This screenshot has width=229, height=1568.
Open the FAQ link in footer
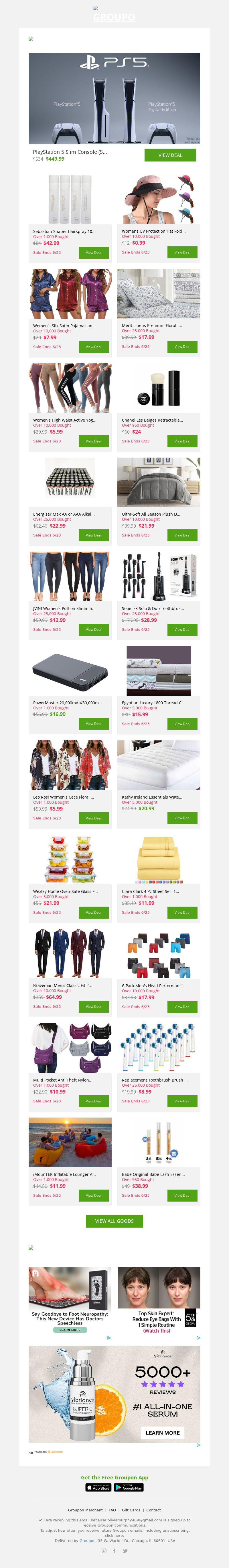click(112, 1510)
